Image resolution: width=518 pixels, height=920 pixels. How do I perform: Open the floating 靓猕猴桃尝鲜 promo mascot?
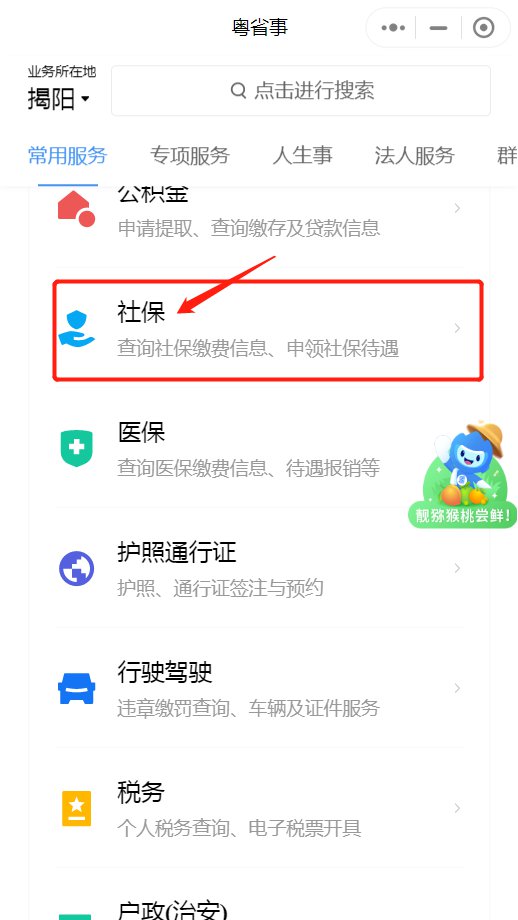463,474
